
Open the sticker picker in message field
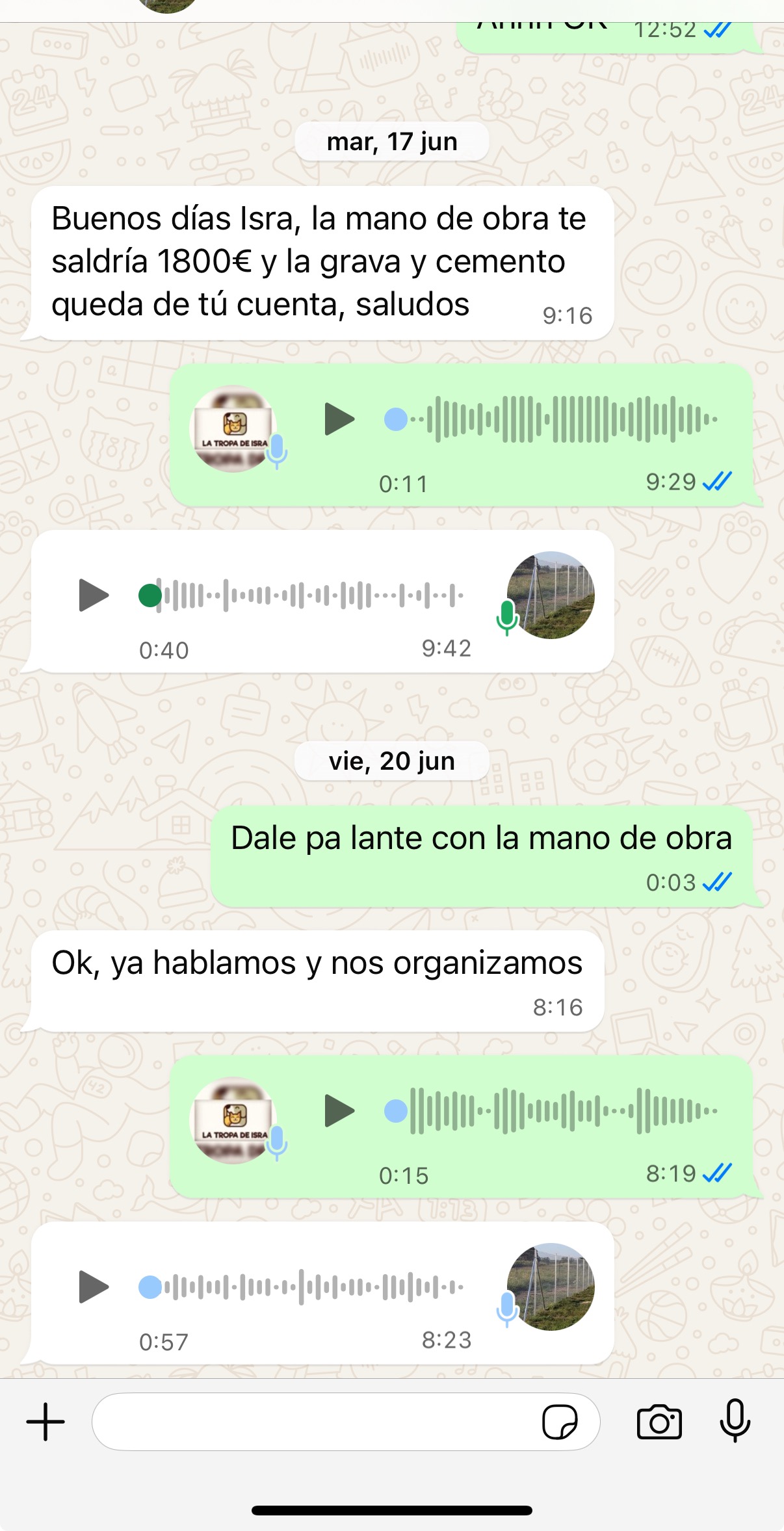click(x=559, y=1422)
